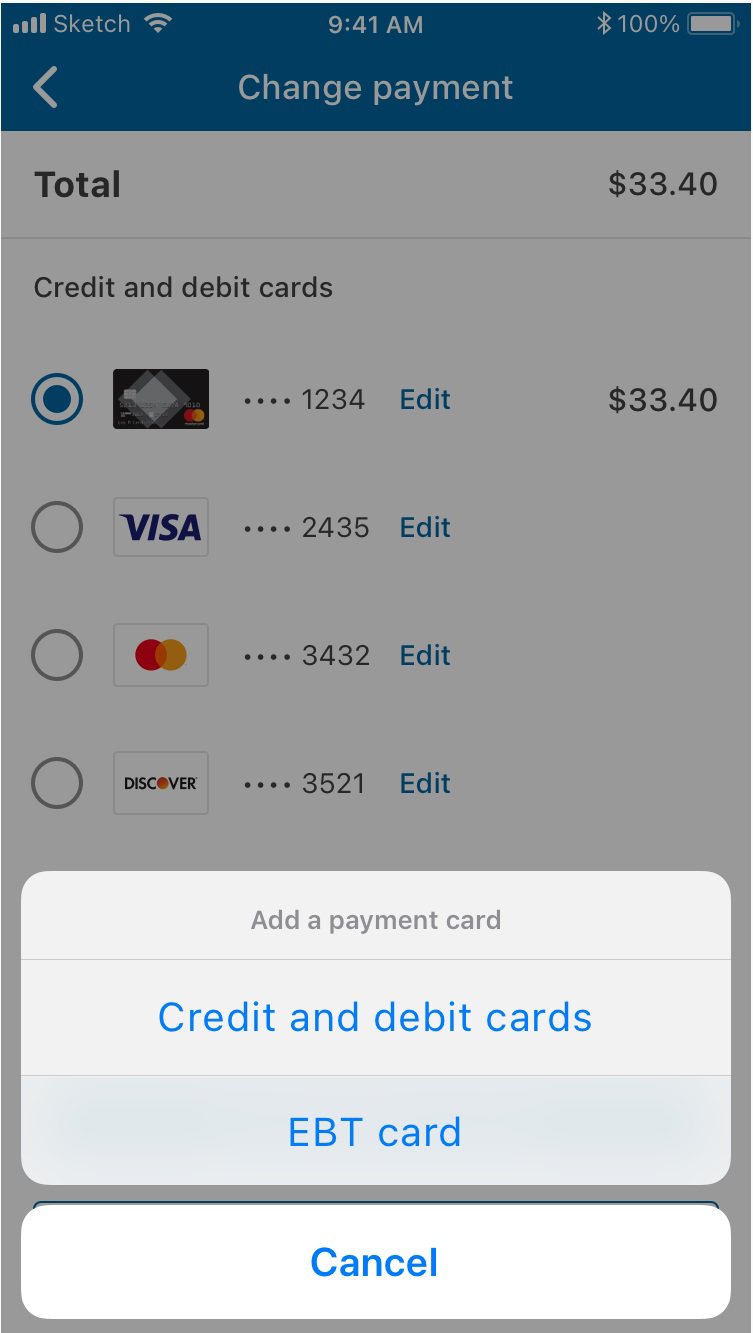
Task: Tap the black Mastercard card thumbnail
Action: pyautogui.click(x=160, y=398)
